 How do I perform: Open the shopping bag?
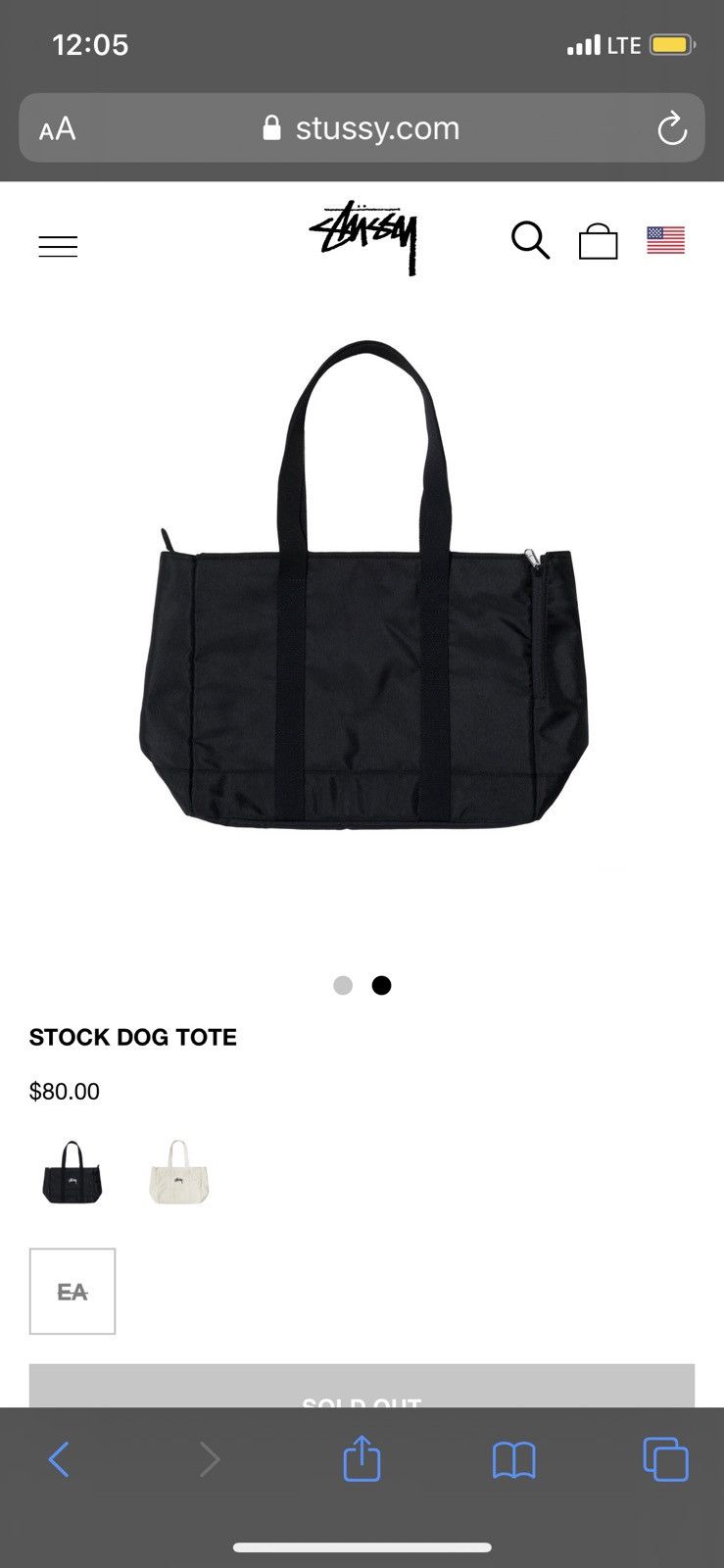tap(598, 241)
